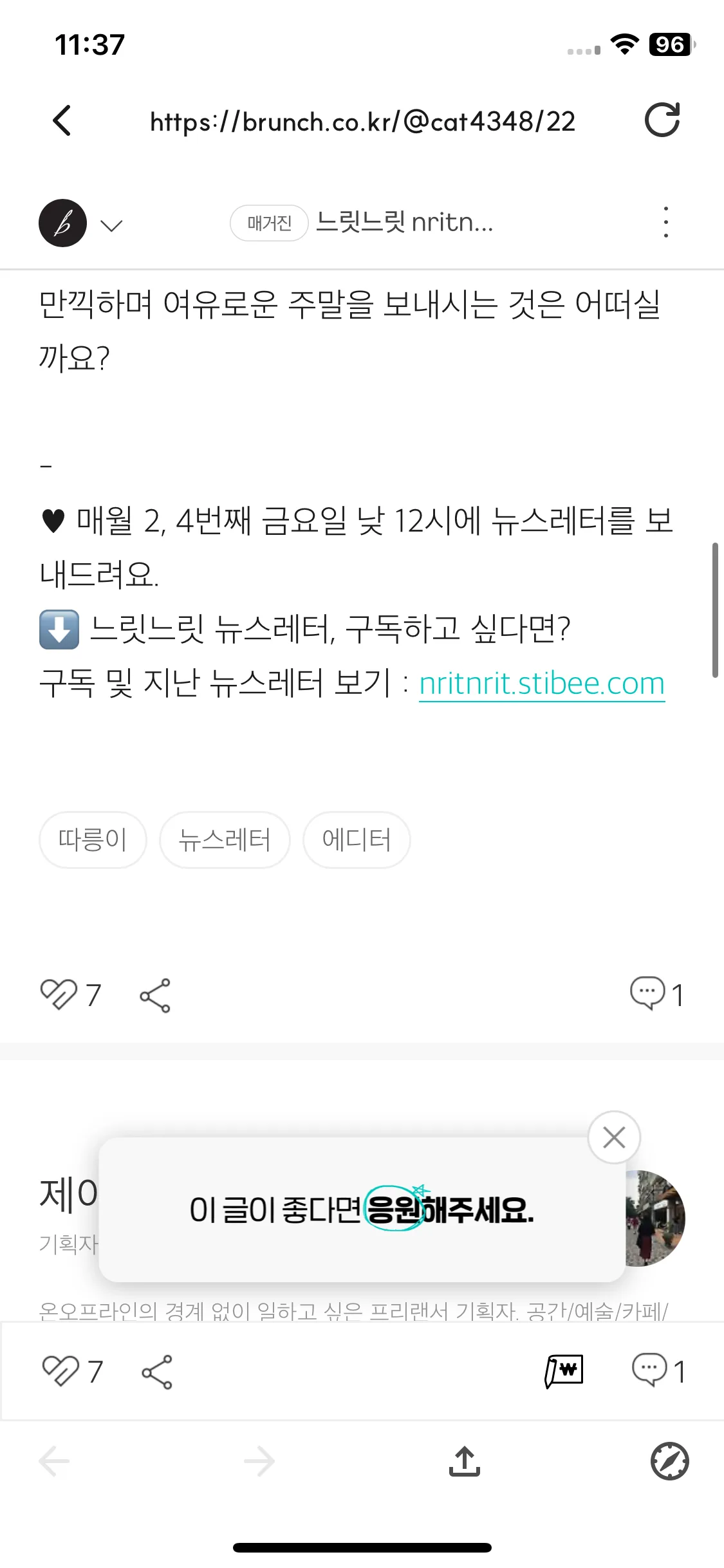Share the article below the tag chips
Screen dimensions: 724x1568
pos(155,995)
